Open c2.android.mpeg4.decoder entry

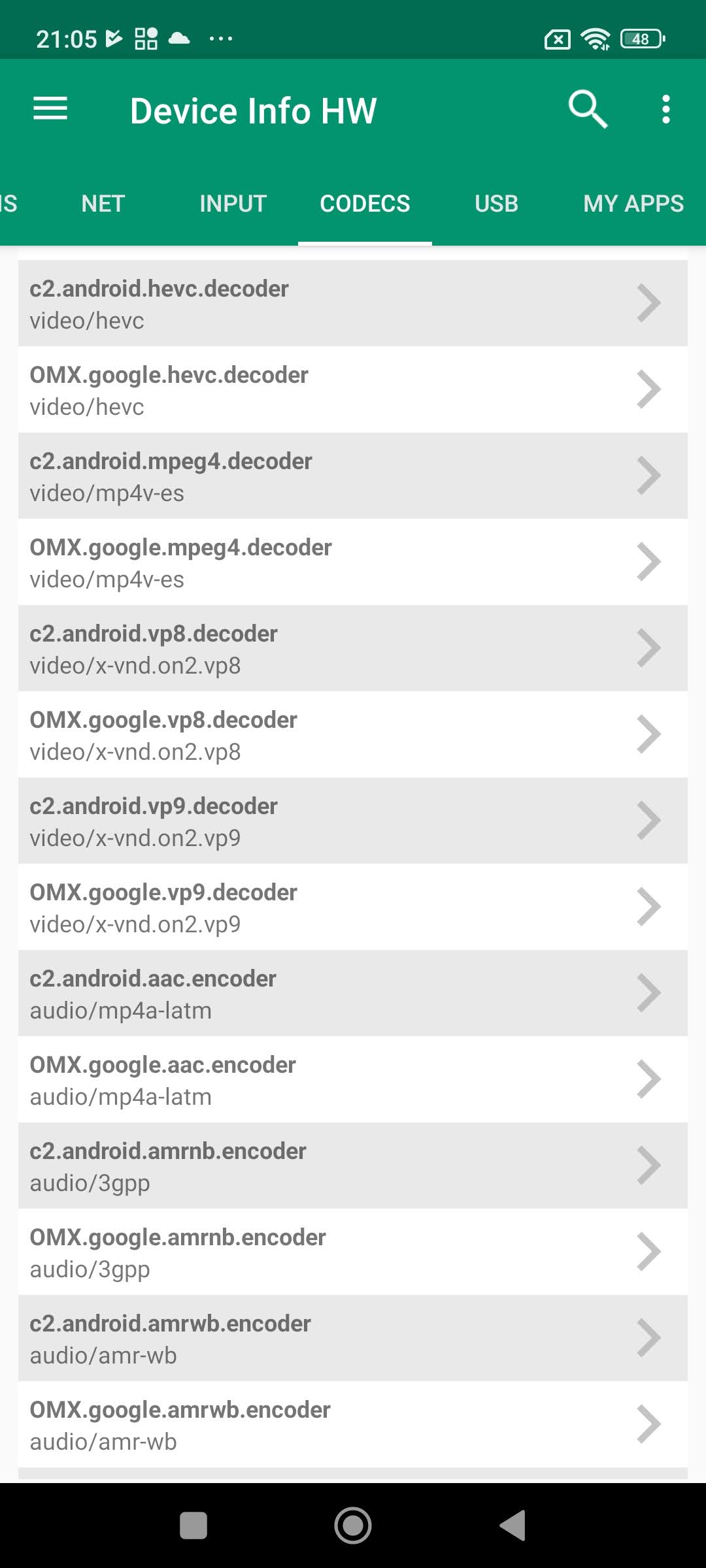click(353, 476)
